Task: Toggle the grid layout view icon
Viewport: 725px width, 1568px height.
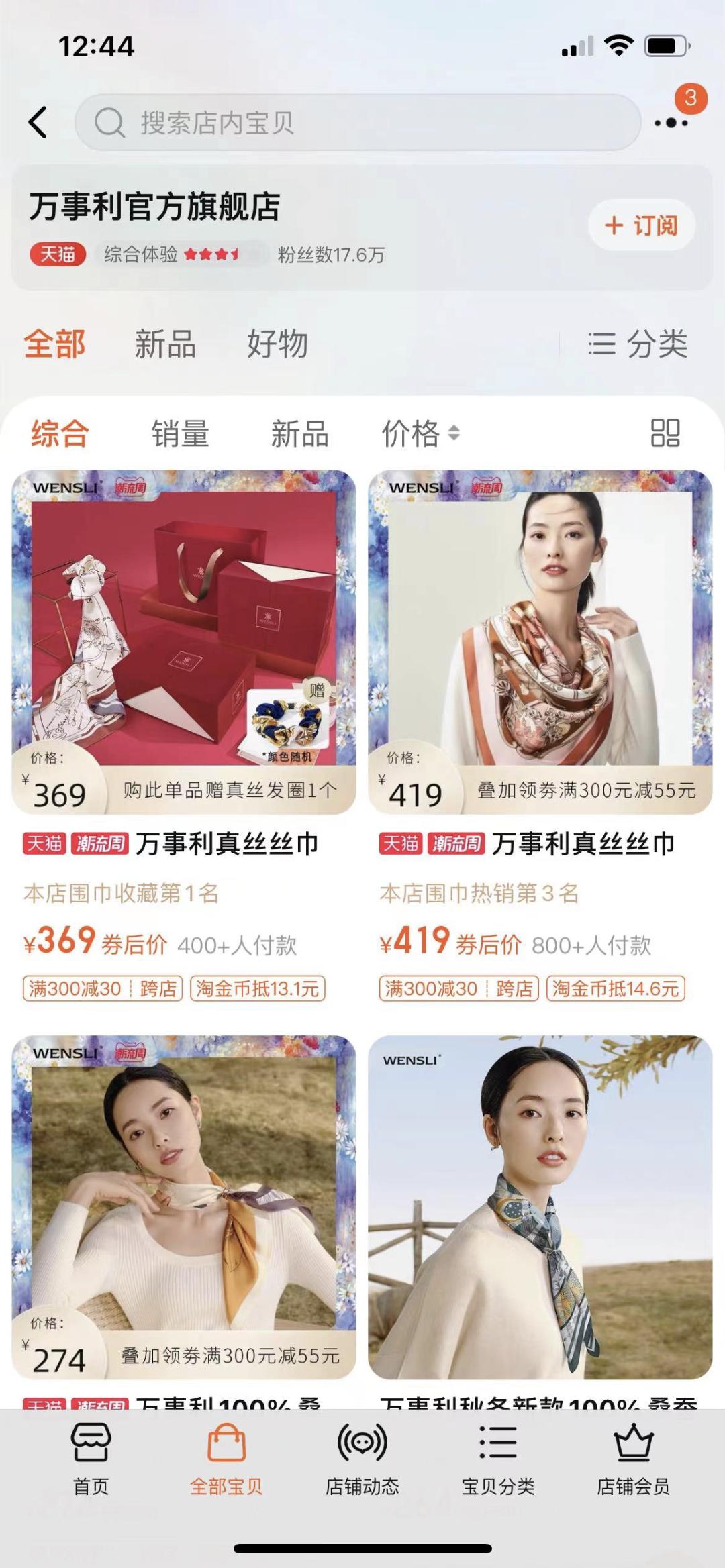Action: tap(665, 433)
